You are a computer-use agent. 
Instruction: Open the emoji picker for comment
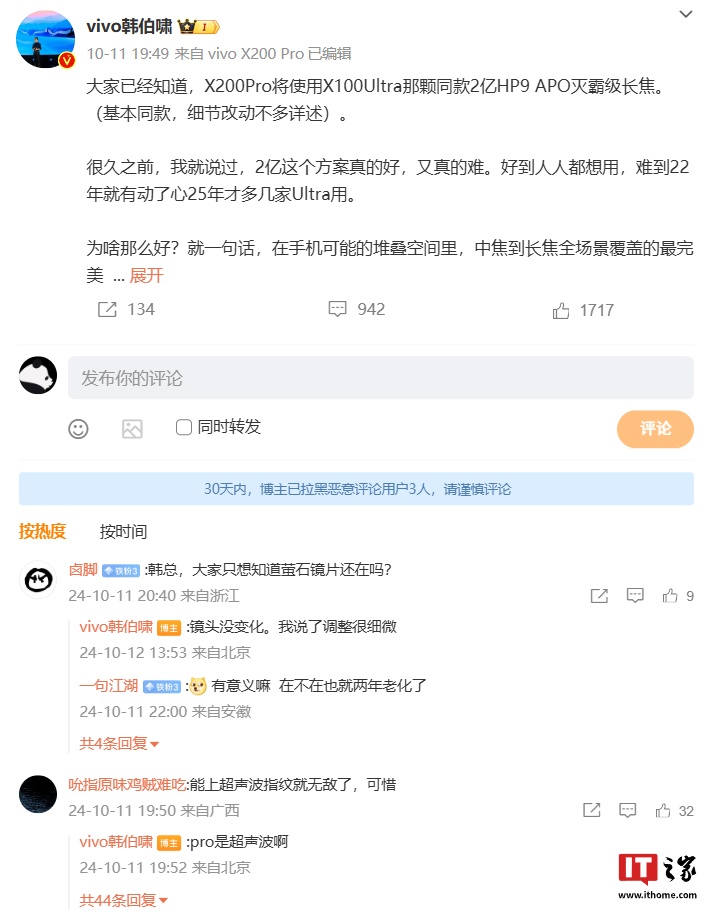point(78,428)
